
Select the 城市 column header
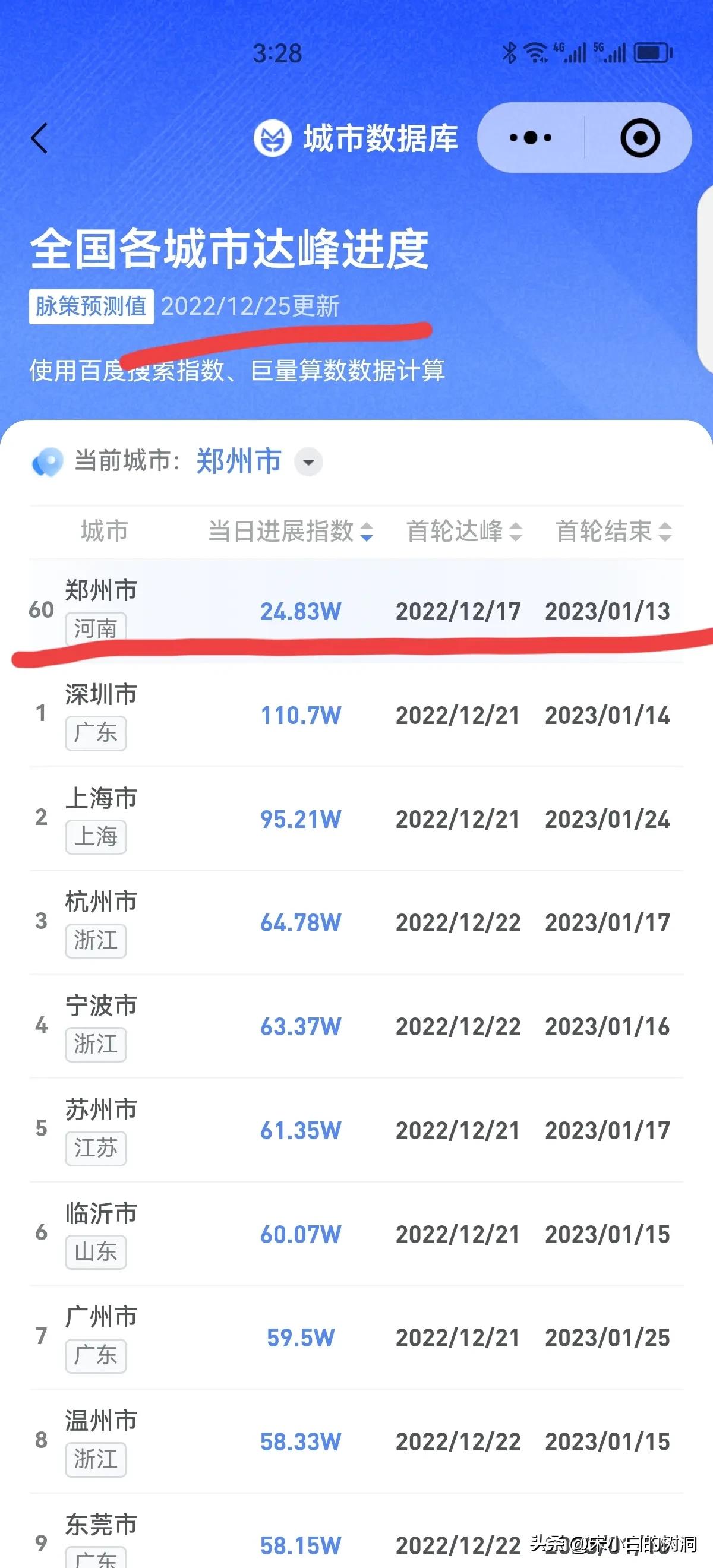pos(102,532)
